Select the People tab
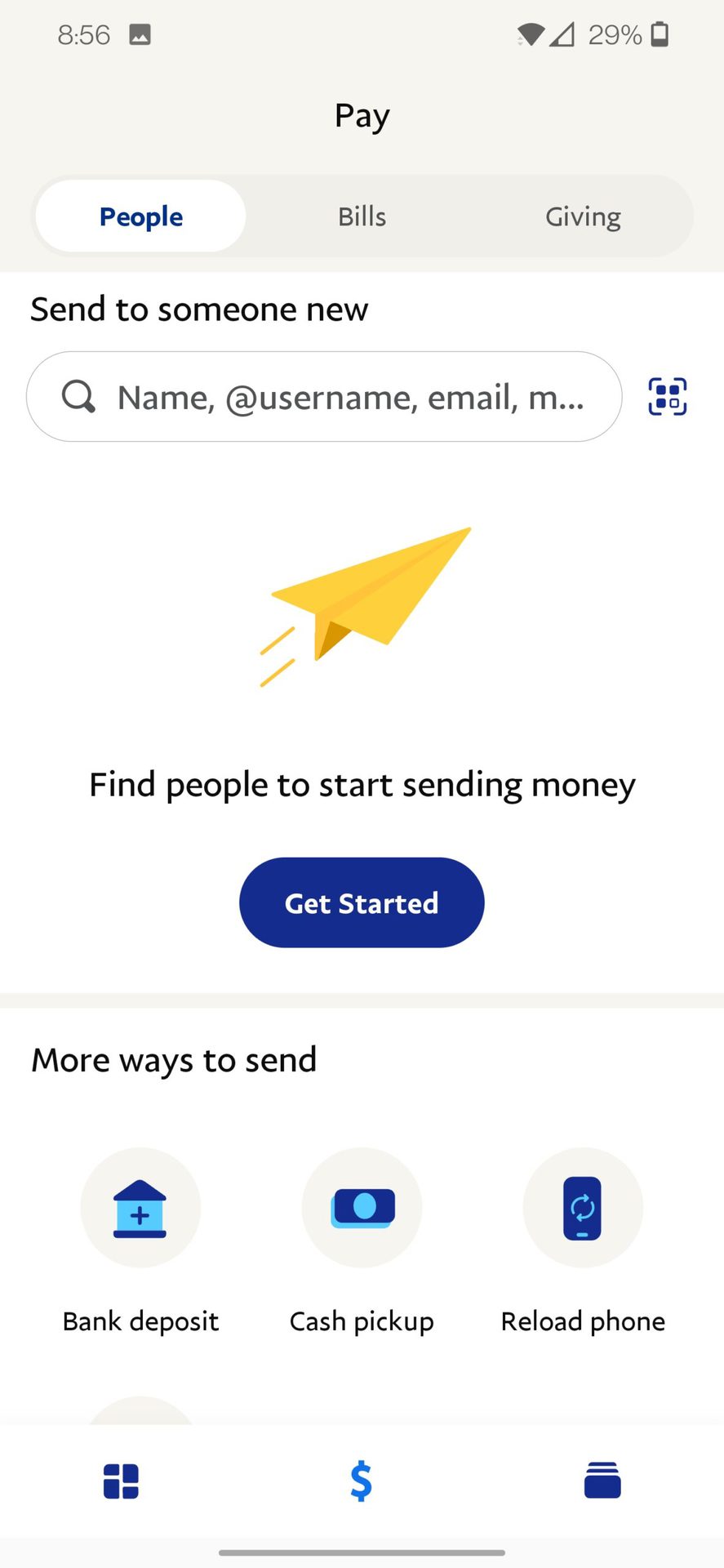 140,216
